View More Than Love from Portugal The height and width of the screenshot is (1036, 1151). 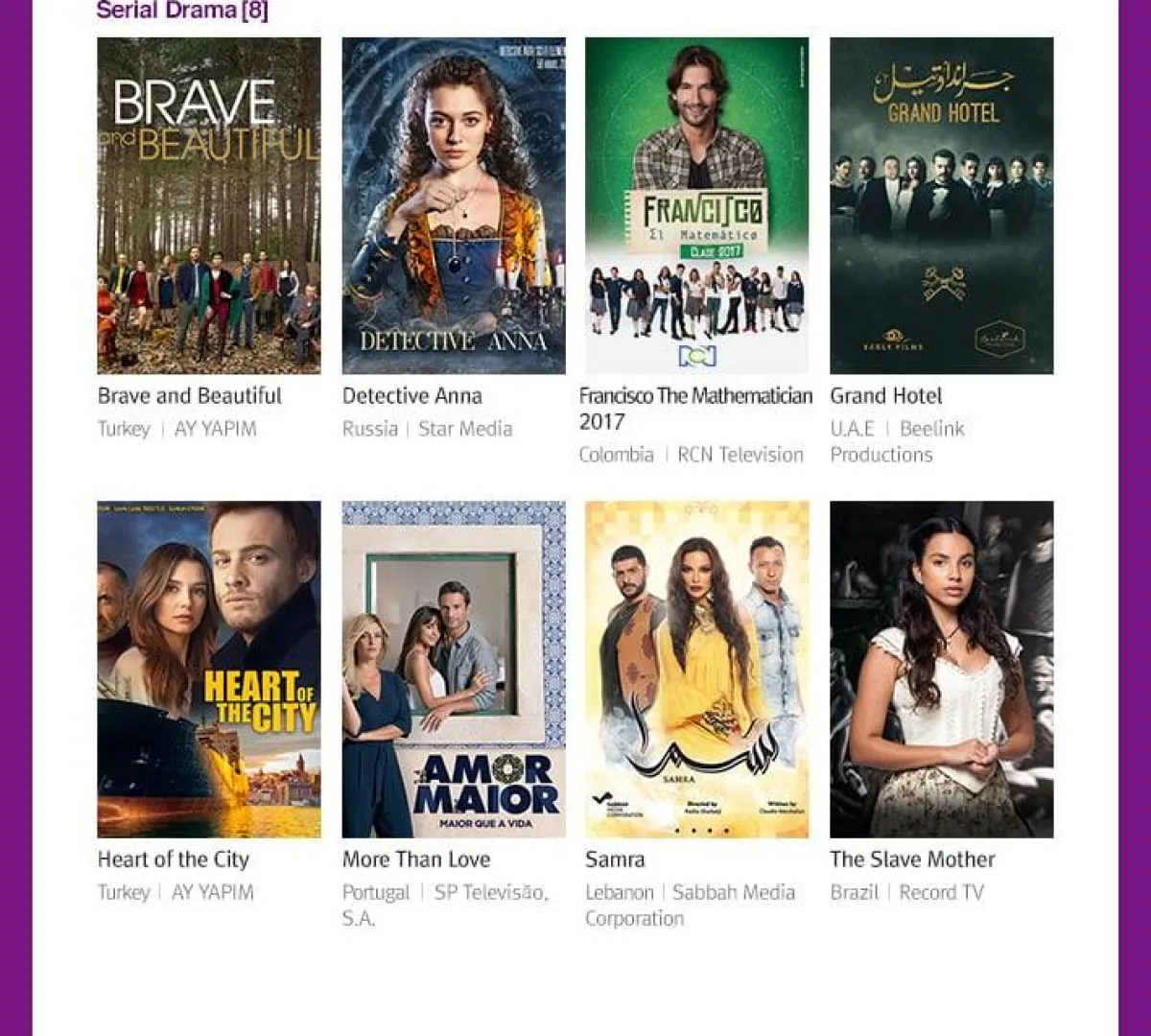click(453, 670)
